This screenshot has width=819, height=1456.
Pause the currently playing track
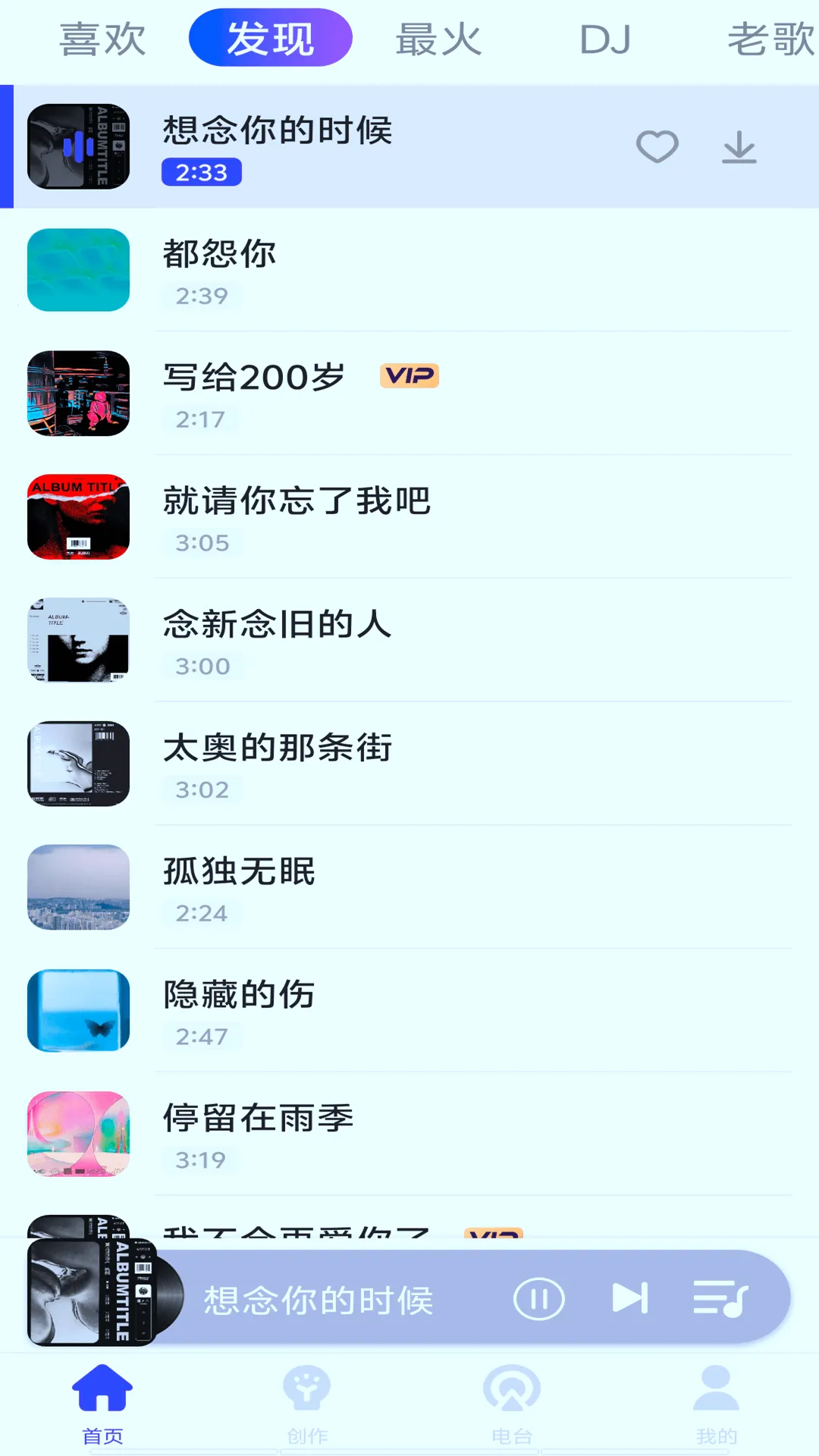pyautogui.click(x=539, y=1297)
